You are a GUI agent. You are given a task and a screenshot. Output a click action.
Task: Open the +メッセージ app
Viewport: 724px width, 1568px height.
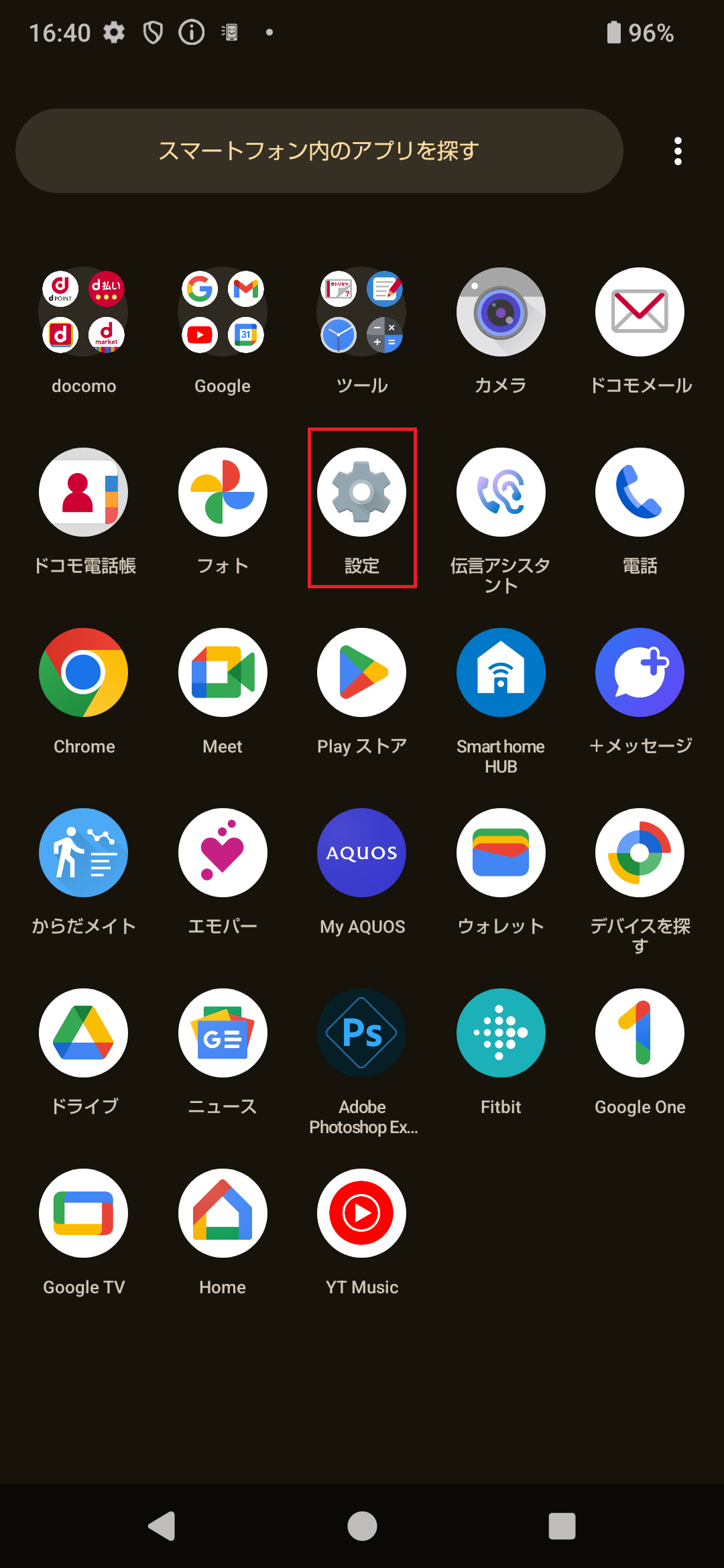pyautogui.click(x=640, y=673)
